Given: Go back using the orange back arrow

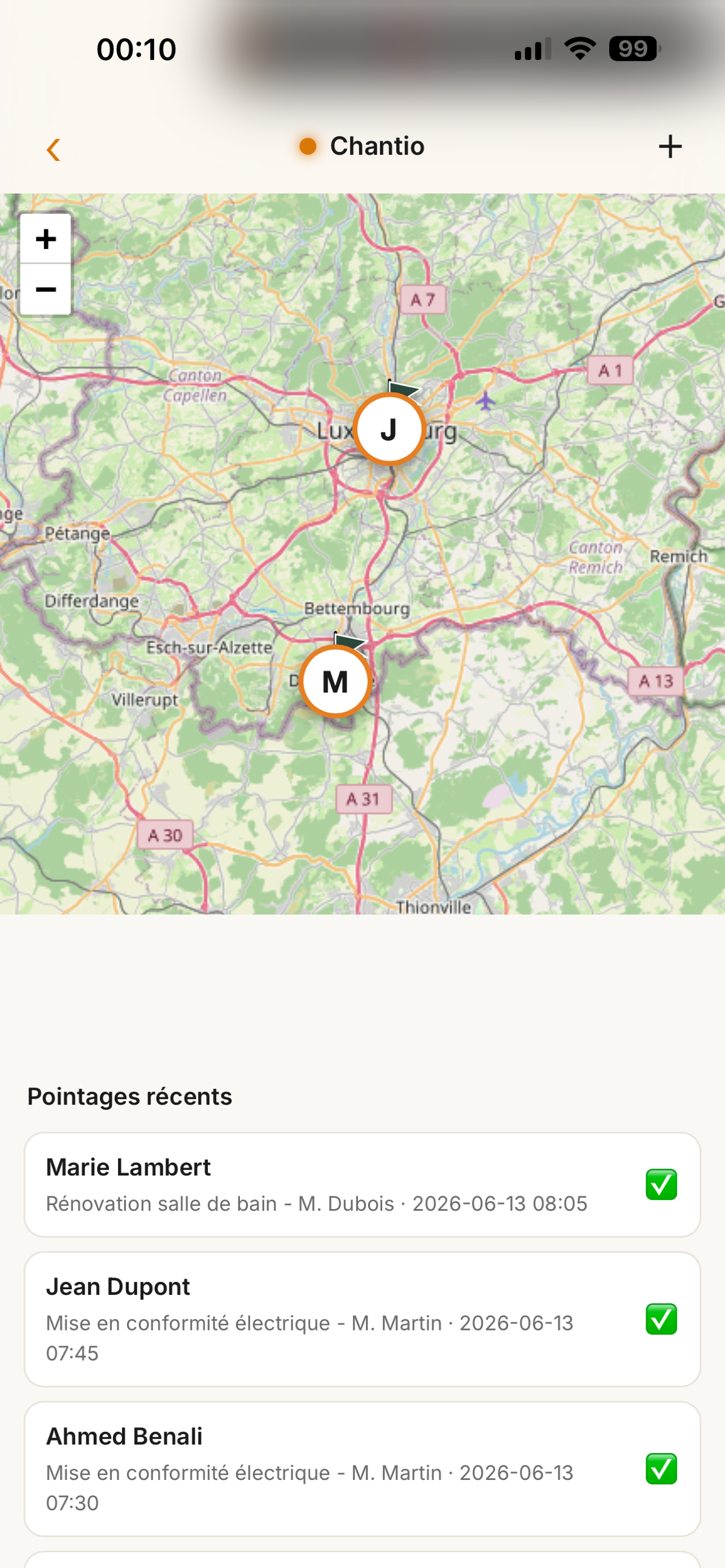Looking at the screenshot, I should coord(54,149).
